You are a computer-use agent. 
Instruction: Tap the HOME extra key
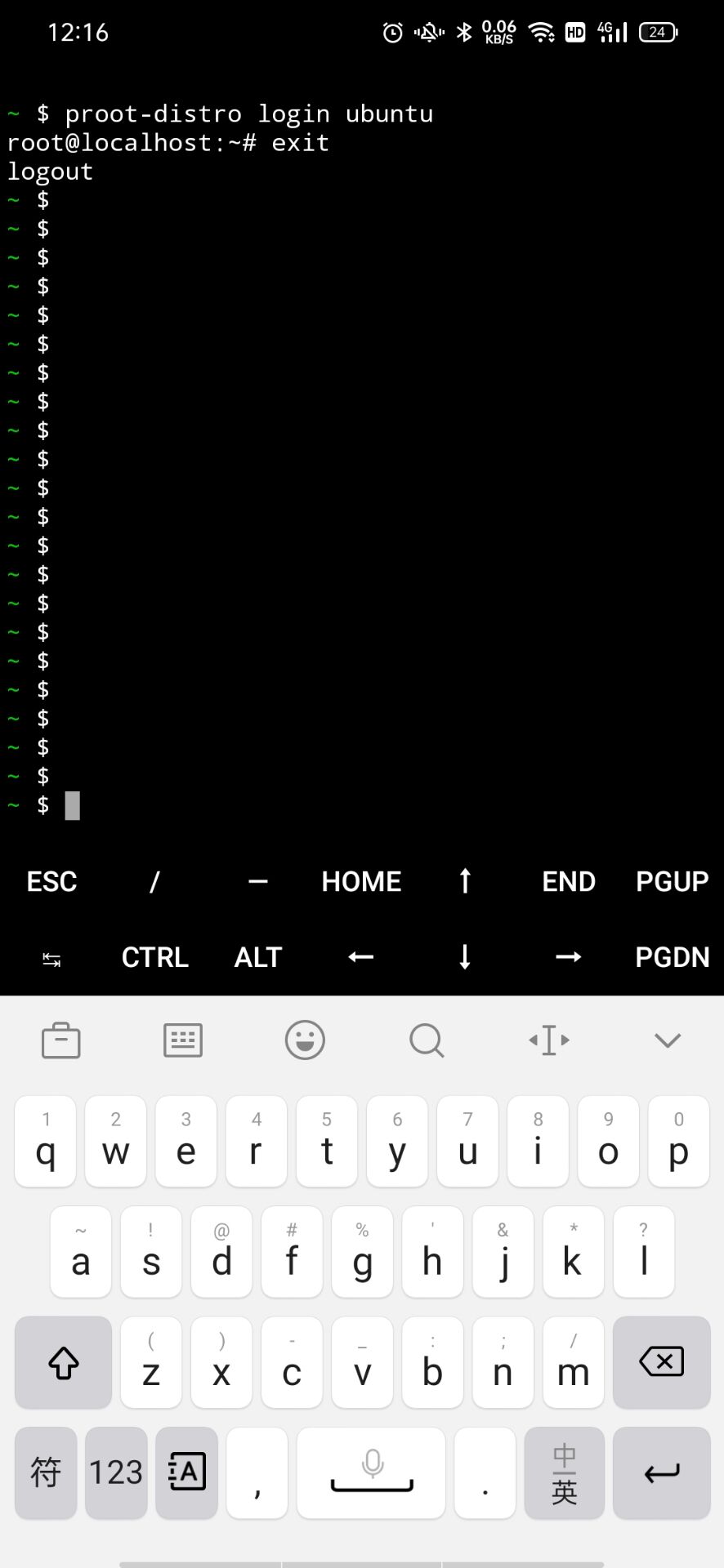[x=361, y=881]
